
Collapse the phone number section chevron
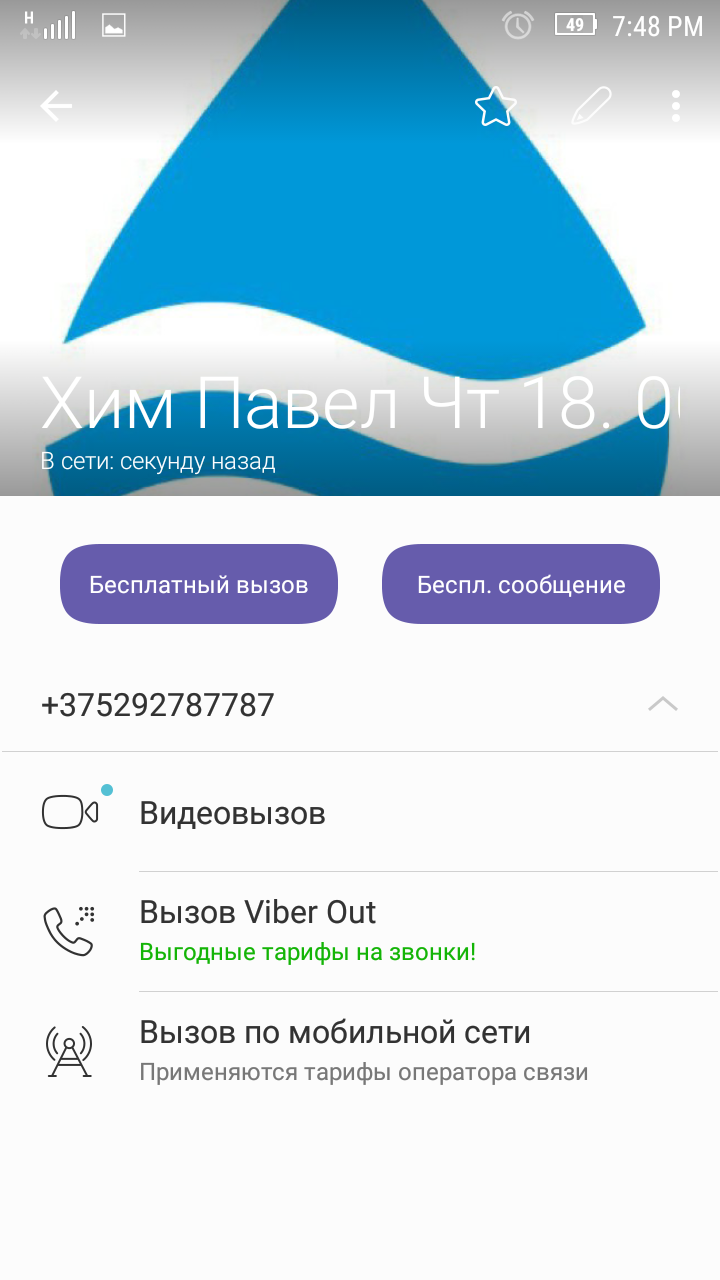[662, 704]
